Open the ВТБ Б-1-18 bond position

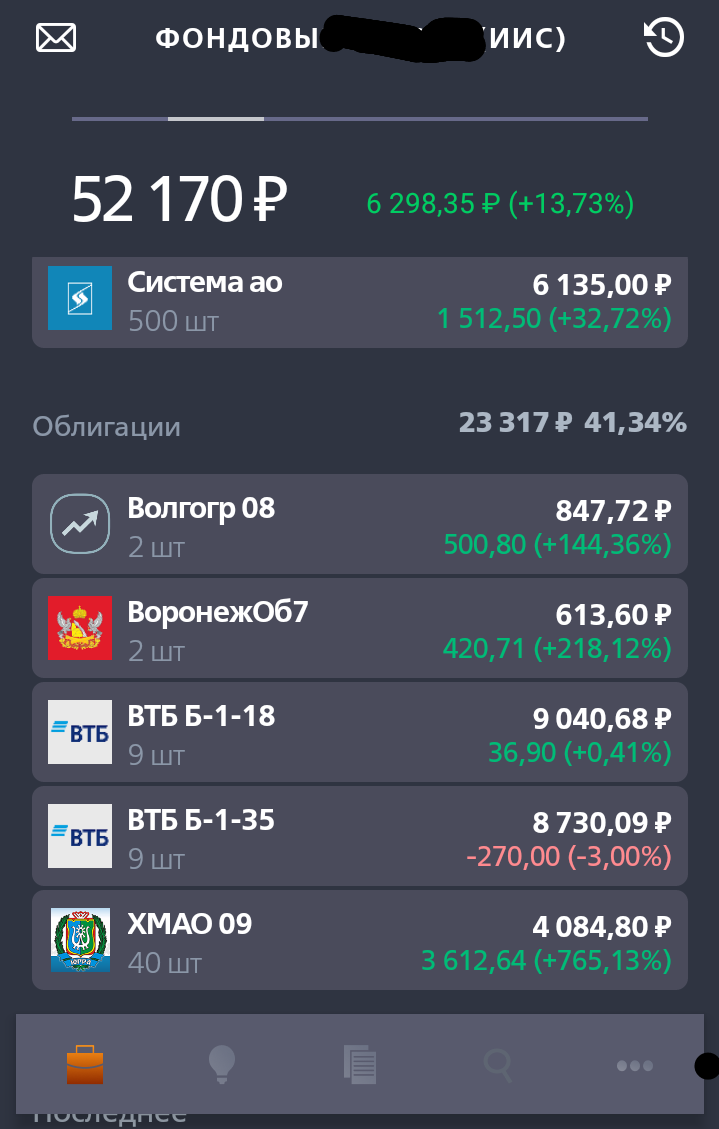360,732
